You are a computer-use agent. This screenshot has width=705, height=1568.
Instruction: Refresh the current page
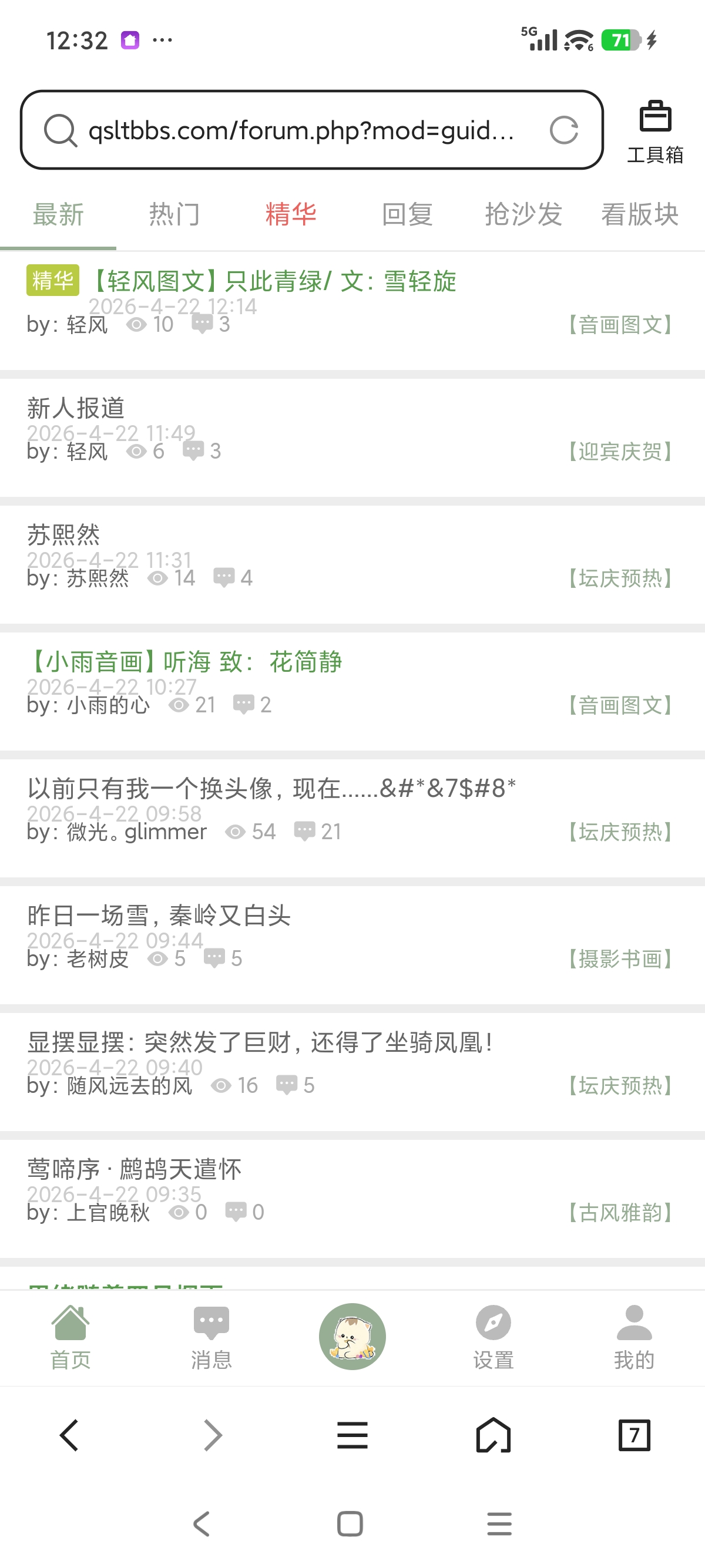coord(563,129)
